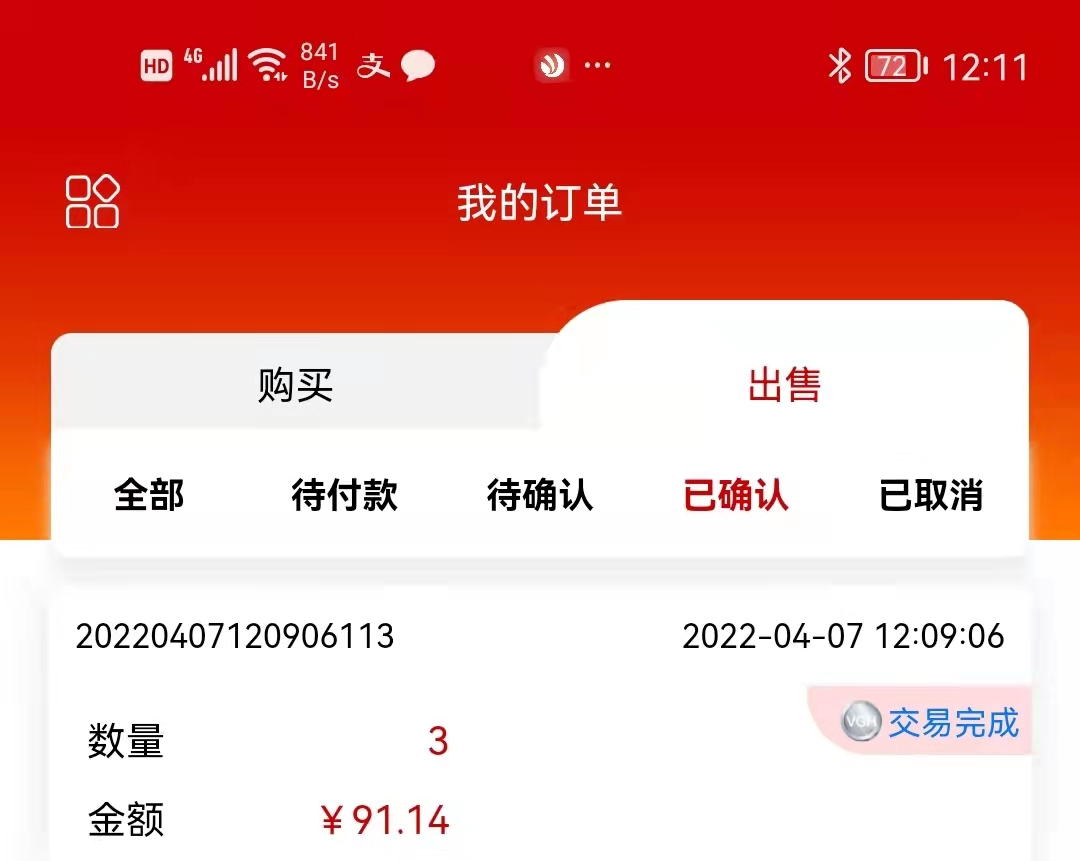Switch to the 购买 tab
Image resolution: width=1080 pixels, height=861 pixels.
coord(295,385)
